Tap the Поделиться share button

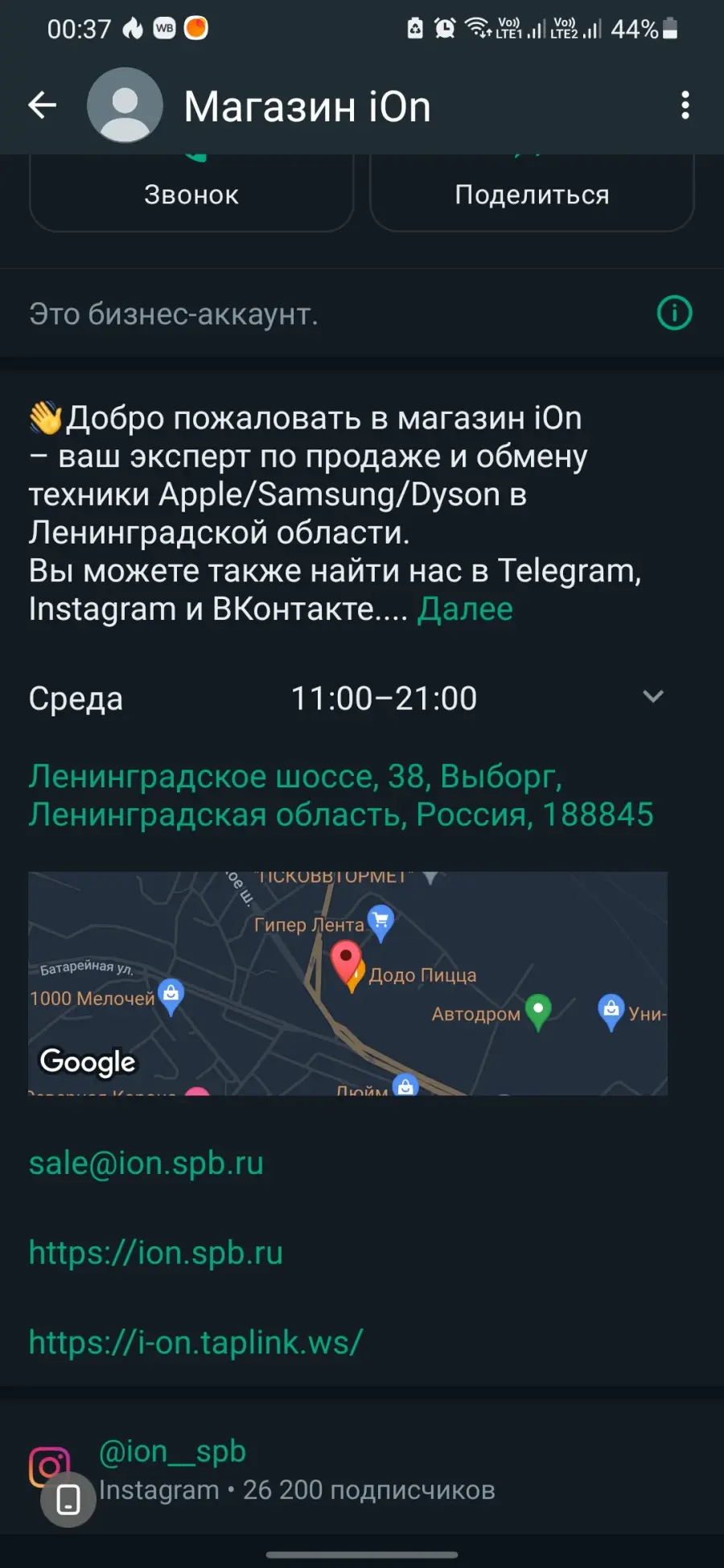coord(532,193)
